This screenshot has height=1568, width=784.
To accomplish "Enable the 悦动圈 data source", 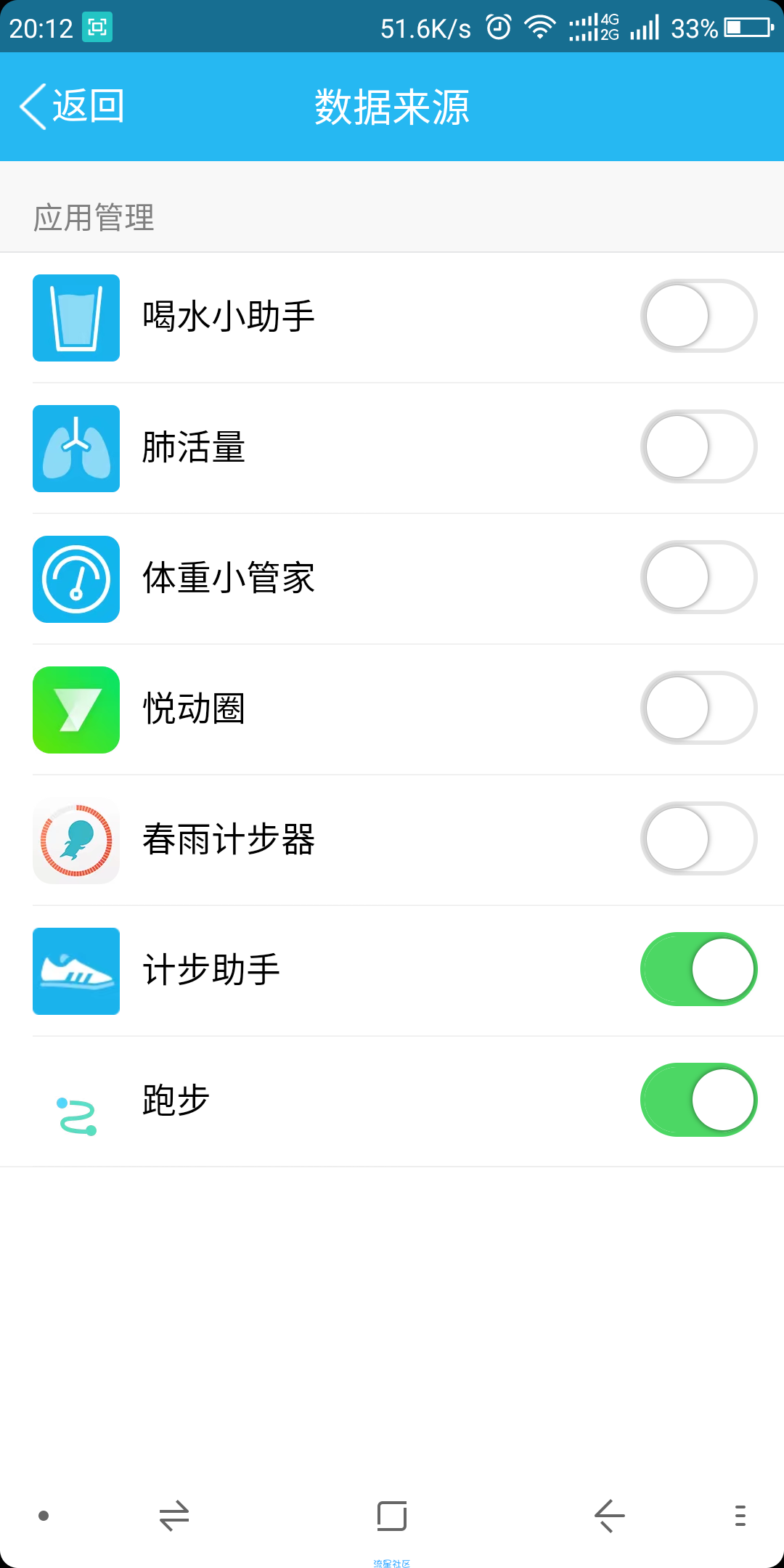I will pyautogui.click(x=698, y=709).
